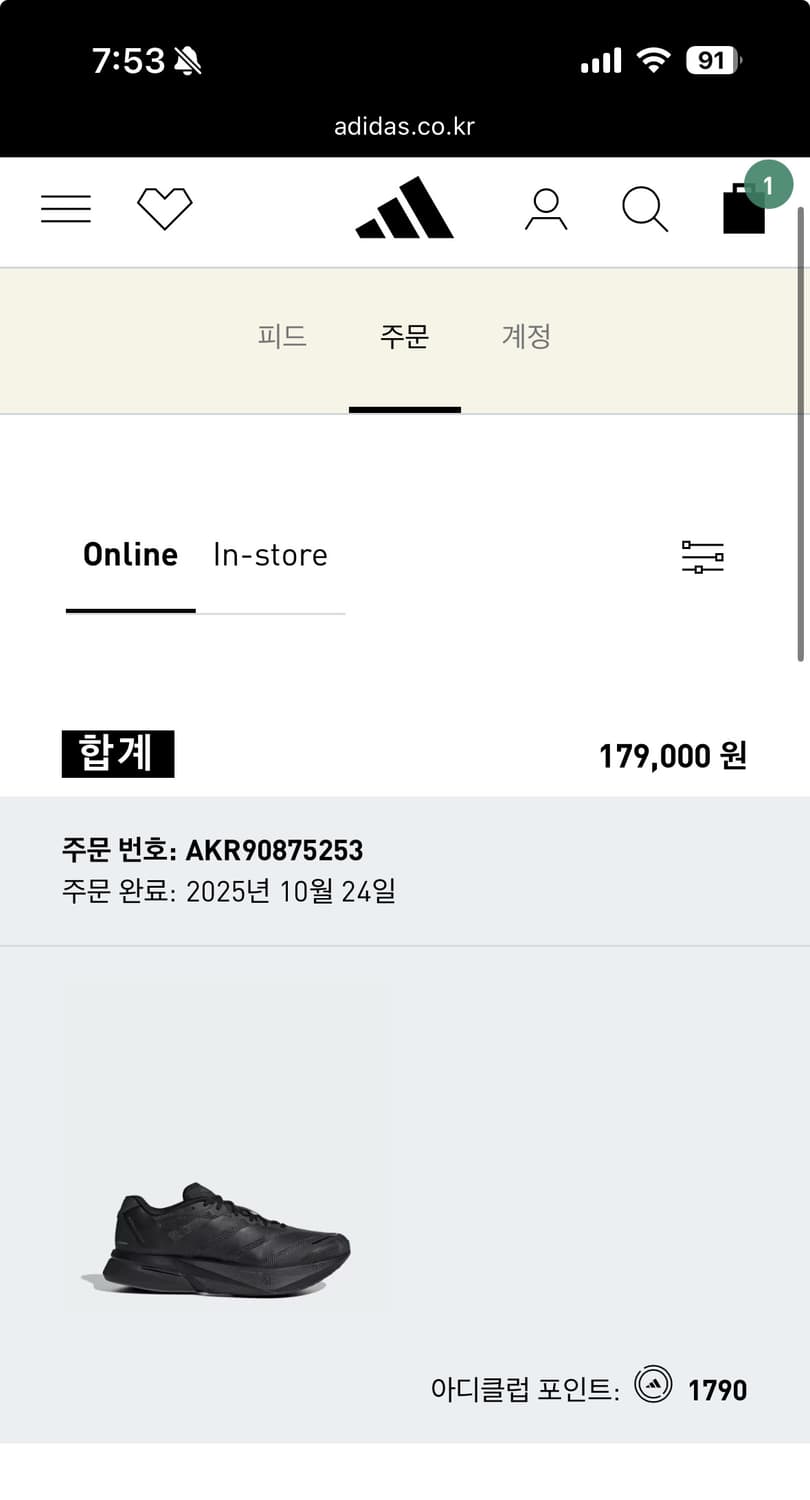Expand the 합계 total summary section
The height and width of the screenshot is (1500, 810).
(x=117, y=754)
